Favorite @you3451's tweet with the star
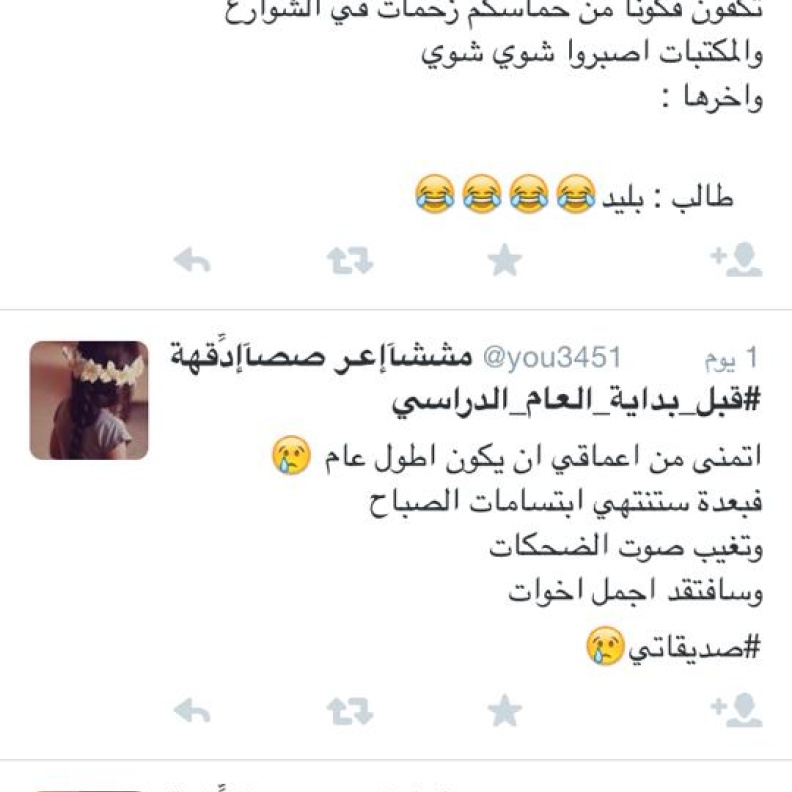This screenshot has width=792, height=792. [x=505, y=711]
